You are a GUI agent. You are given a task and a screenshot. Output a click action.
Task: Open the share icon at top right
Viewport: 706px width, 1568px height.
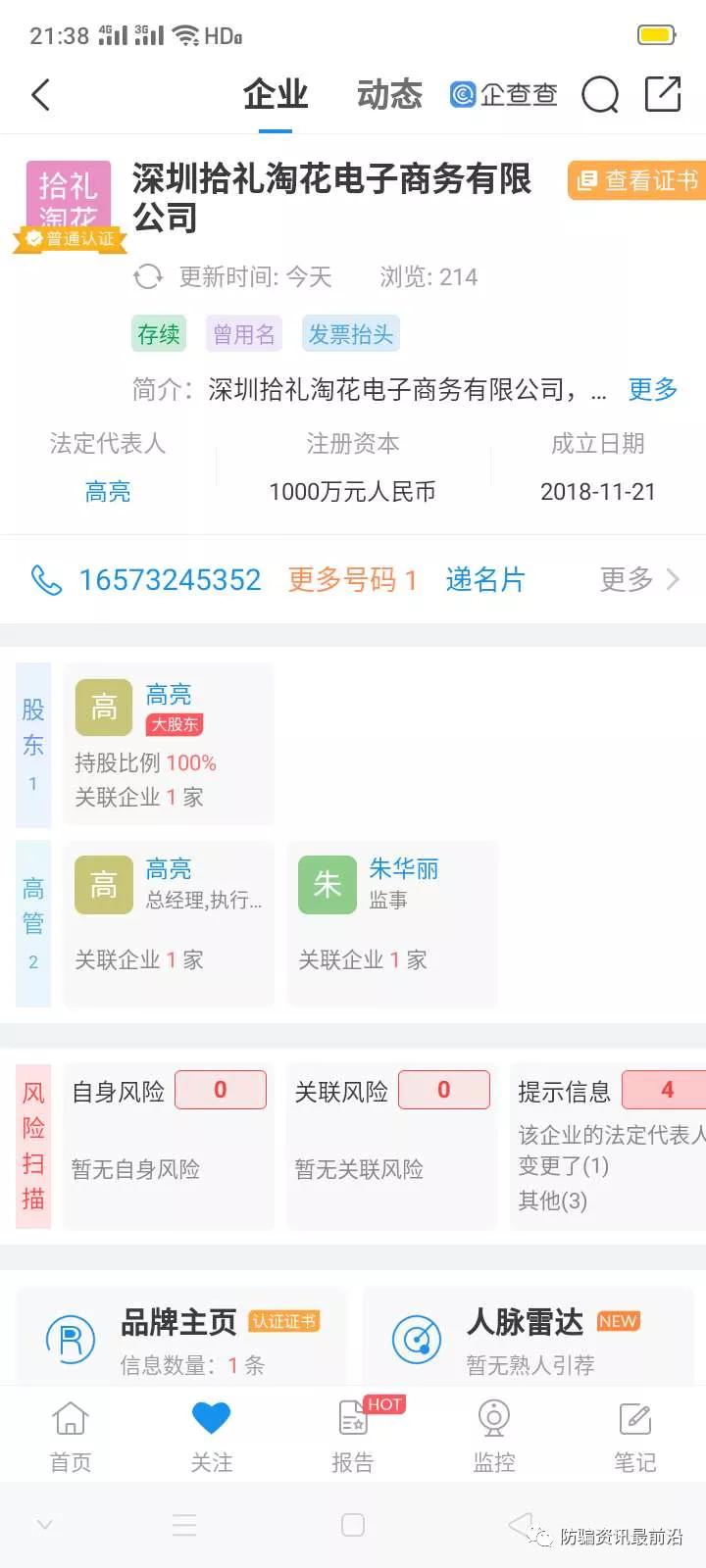click(x=663, y=93)
